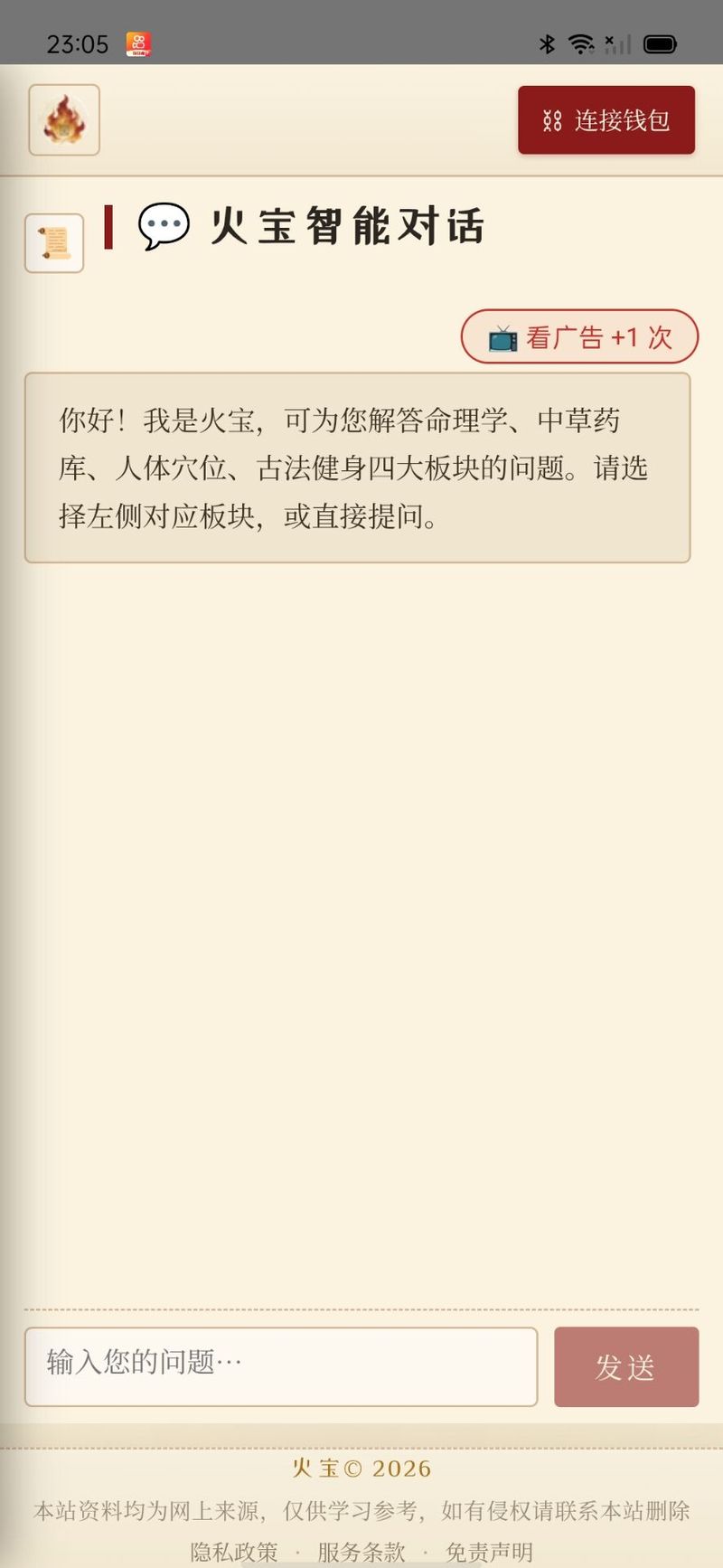This screenshot has width=723, height=1568.
Task: Open the 隐私政策 privacy policy link
Action: point(234,1552)
